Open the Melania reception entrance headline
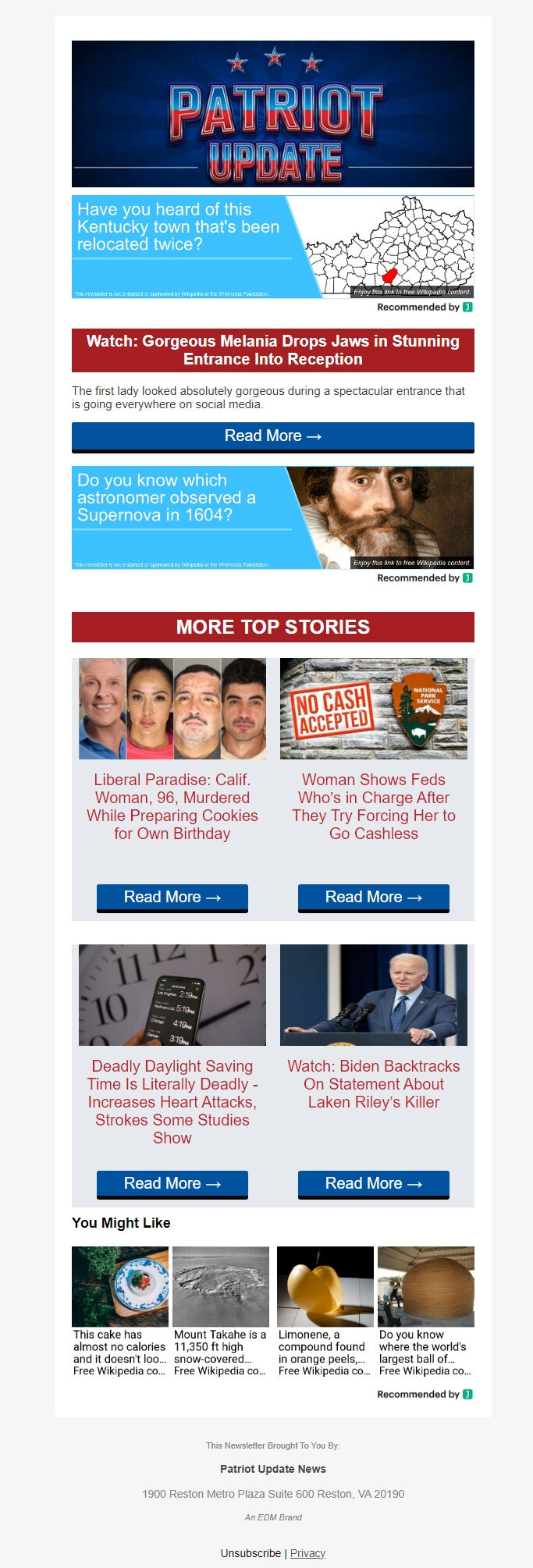This screenshot has width=533, height=1568. (272, 350)
